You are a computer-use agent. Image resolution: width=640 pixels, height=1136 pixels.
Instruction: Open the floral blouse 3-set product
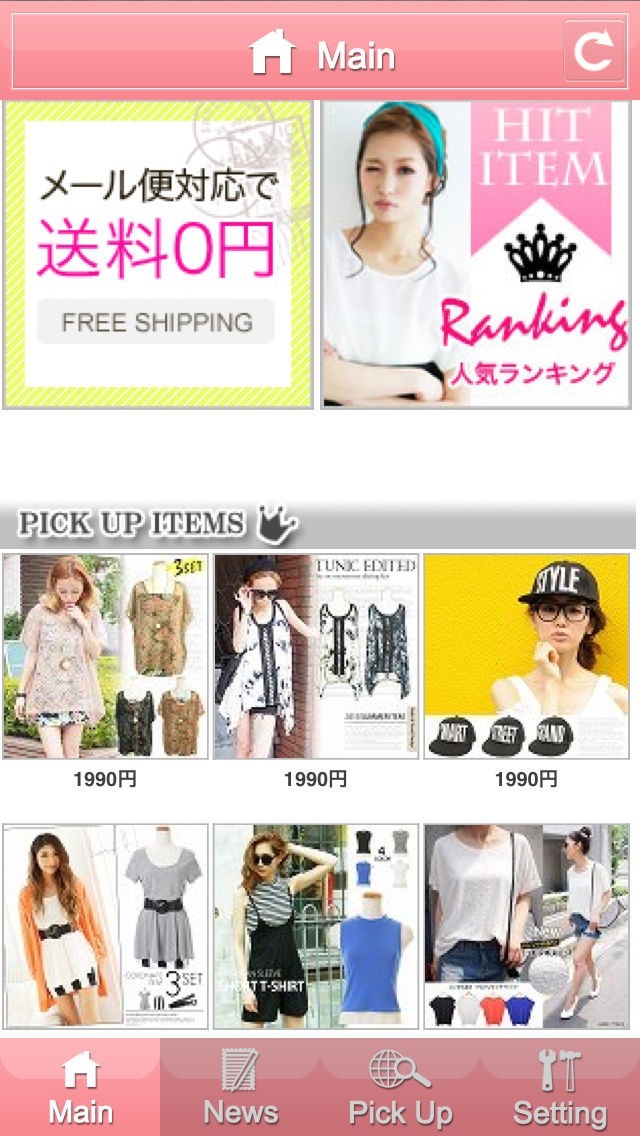tap(105, 656)
